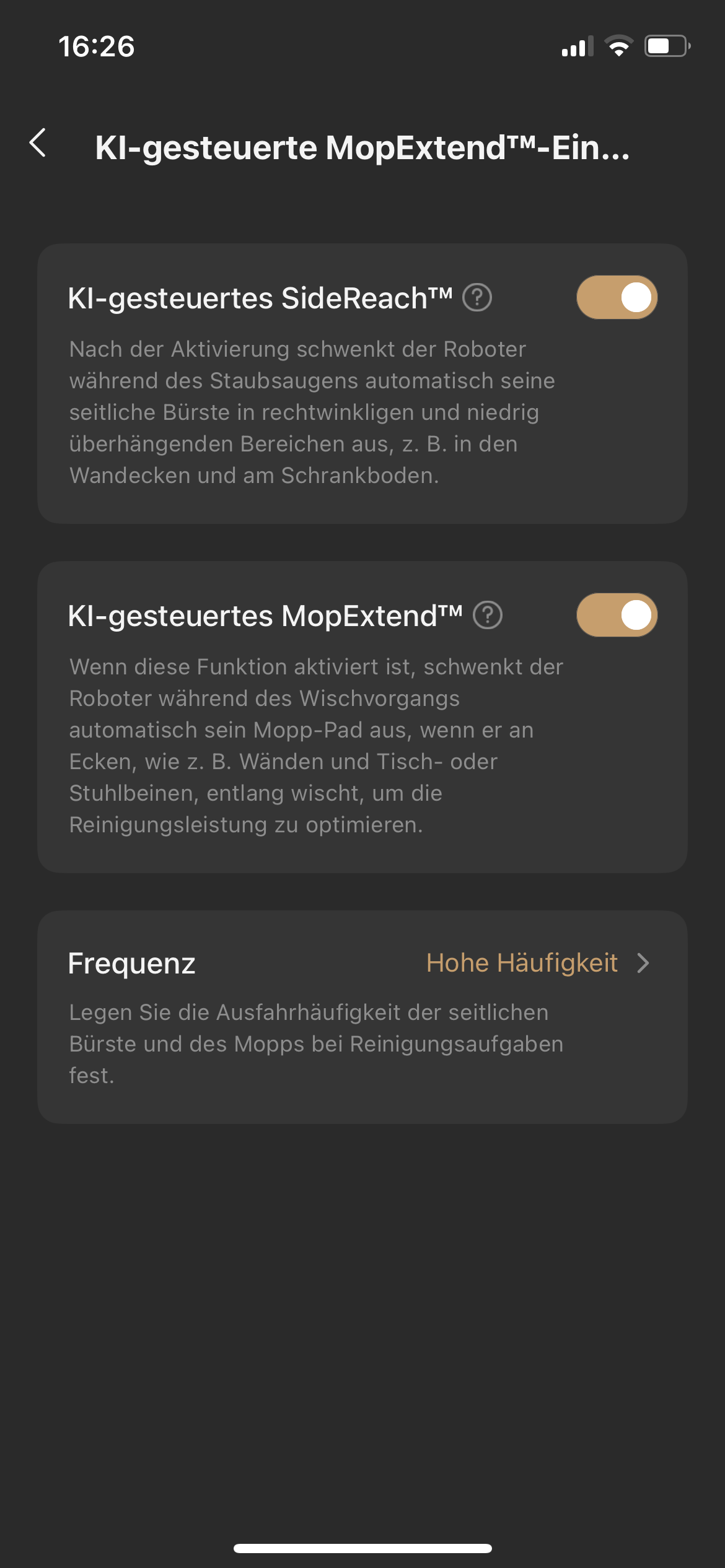This screenshot has width=725, height=1568.
Task: Open the help icon next to SideReach
Action: click(477, 297)
